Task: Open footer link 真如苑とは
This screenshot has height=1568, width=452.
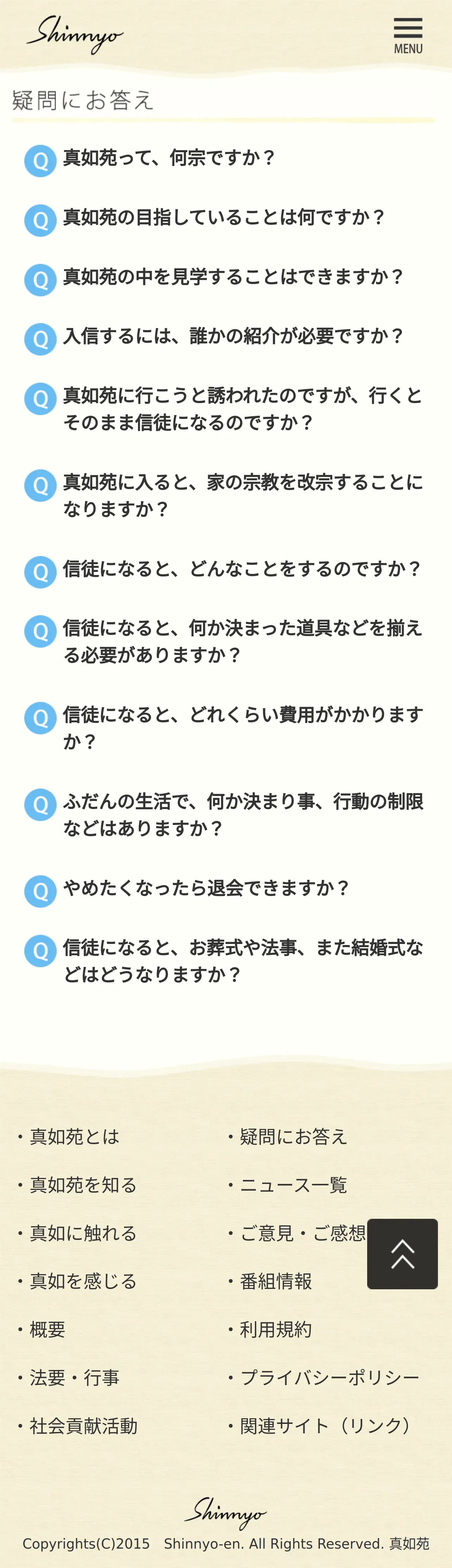Action: pos(75,1136)
